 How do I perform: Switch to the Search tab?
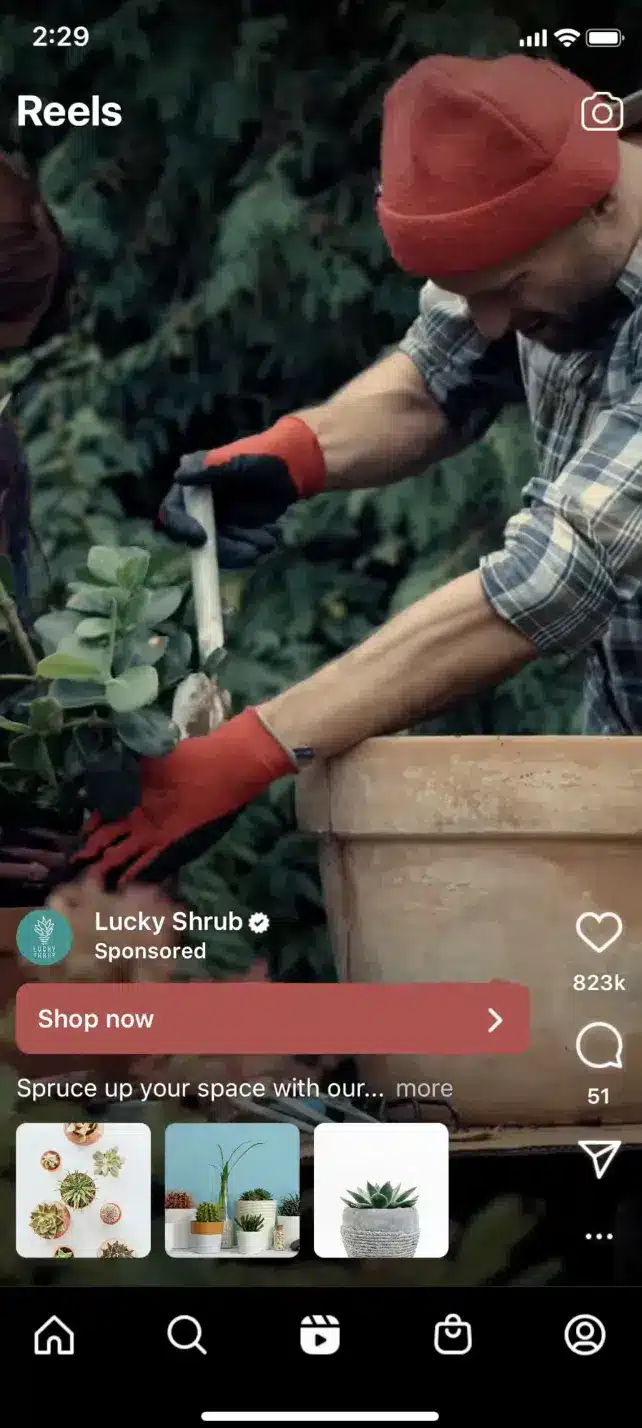coord(186,1335)
